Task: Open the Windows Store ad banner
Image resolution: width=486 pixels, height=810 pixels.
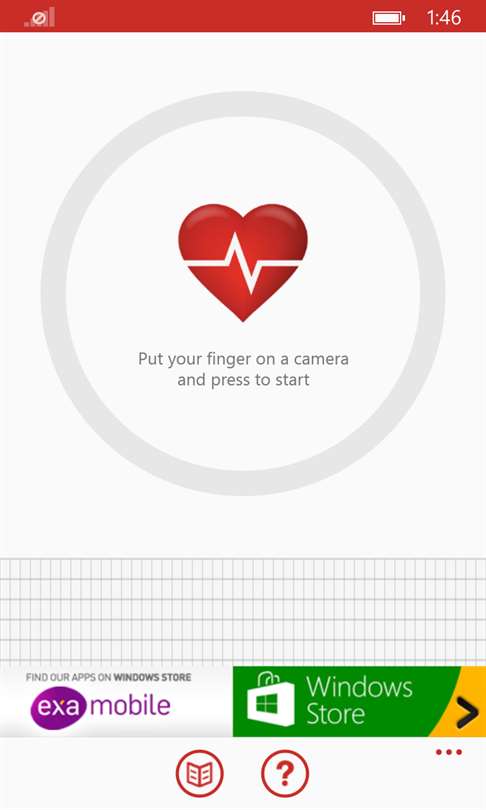Action: 243,701
